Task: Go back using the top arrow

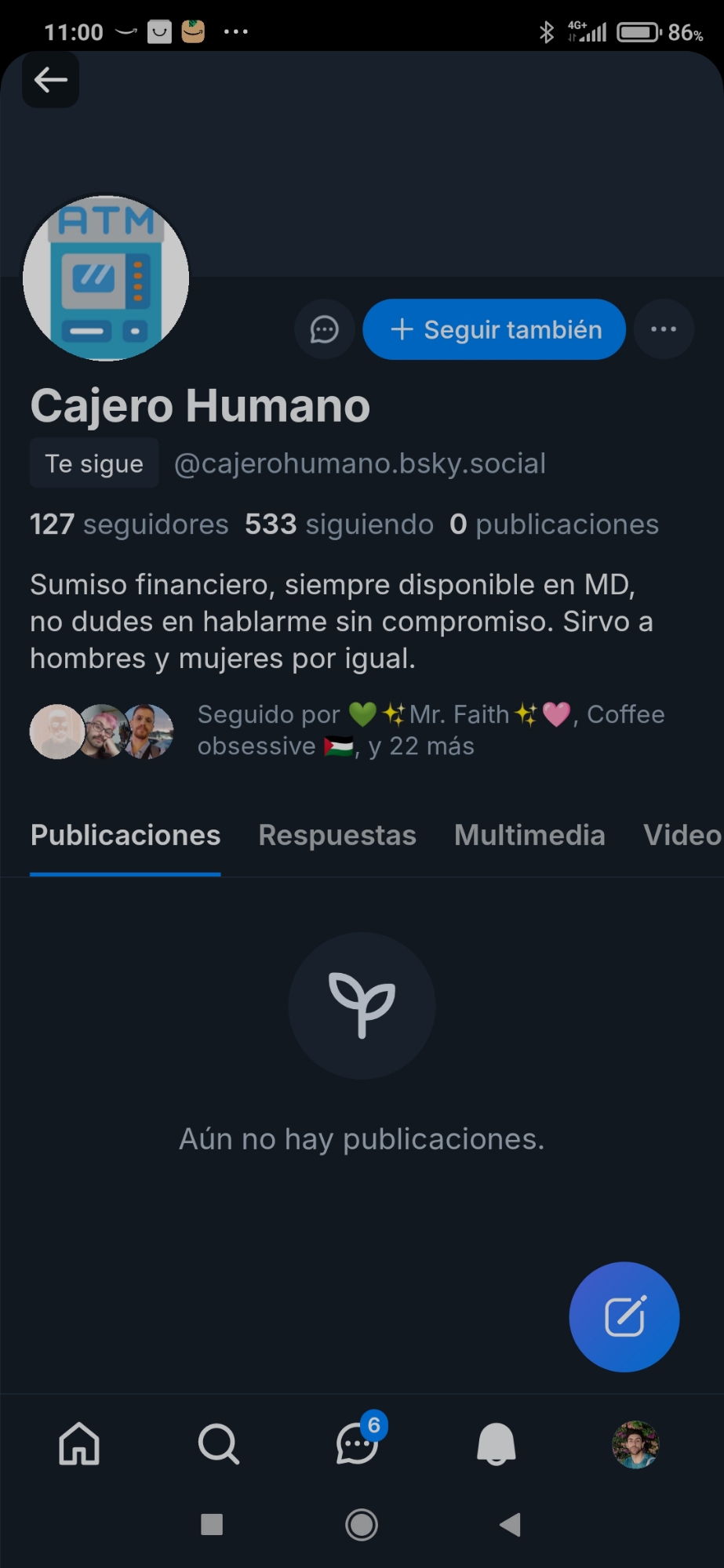Action: [50, 80]
